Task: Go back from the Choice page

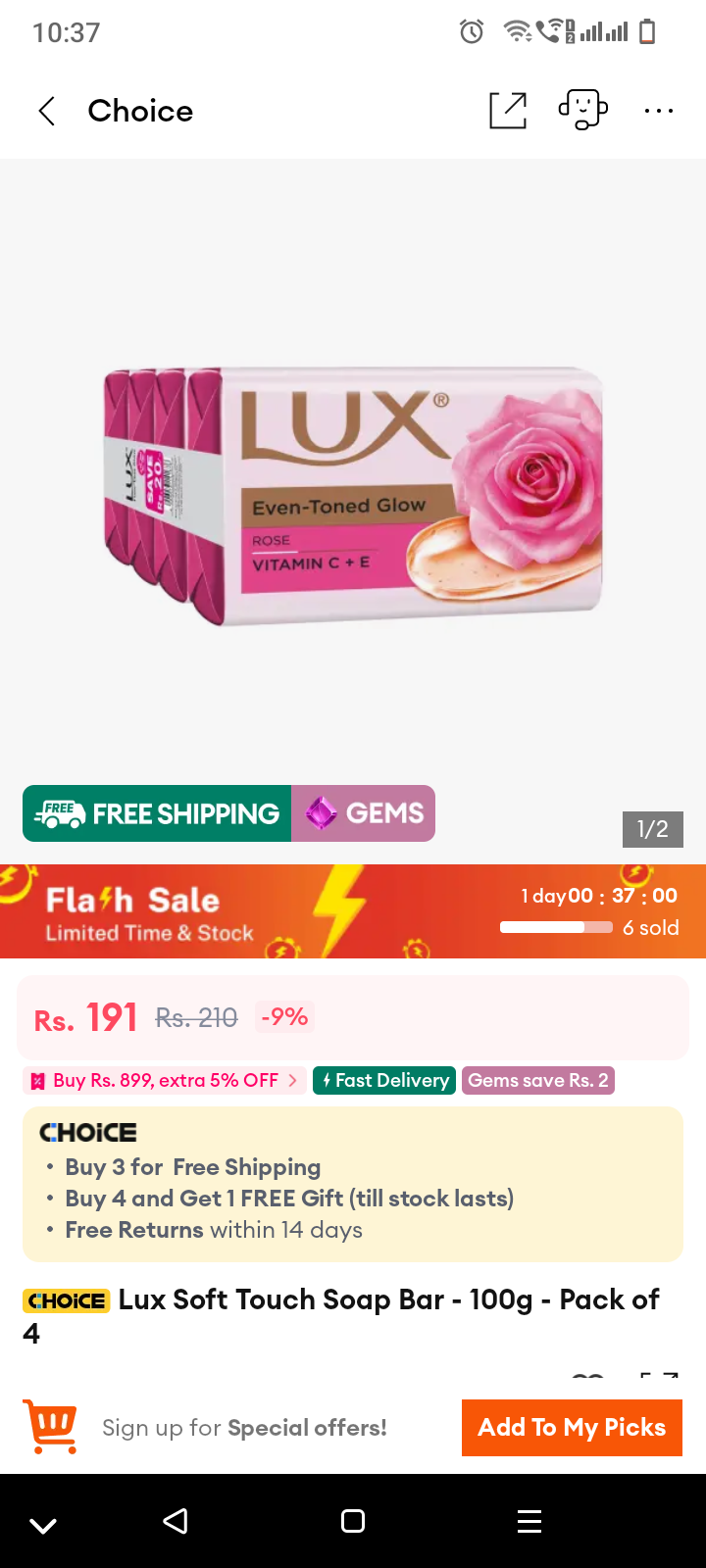Action: pos(46,111)
